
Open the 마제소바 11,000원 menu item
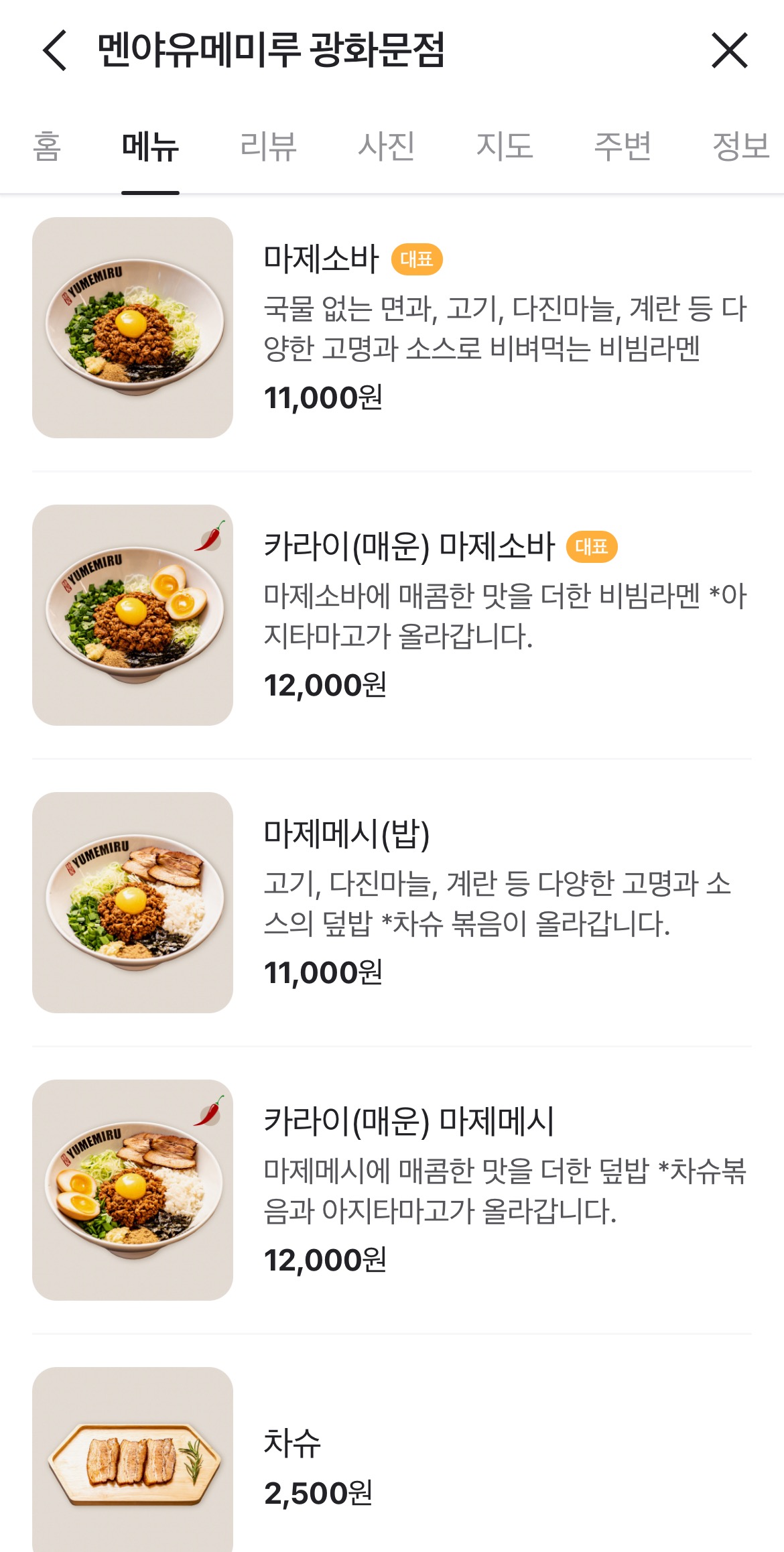[391, 328]
